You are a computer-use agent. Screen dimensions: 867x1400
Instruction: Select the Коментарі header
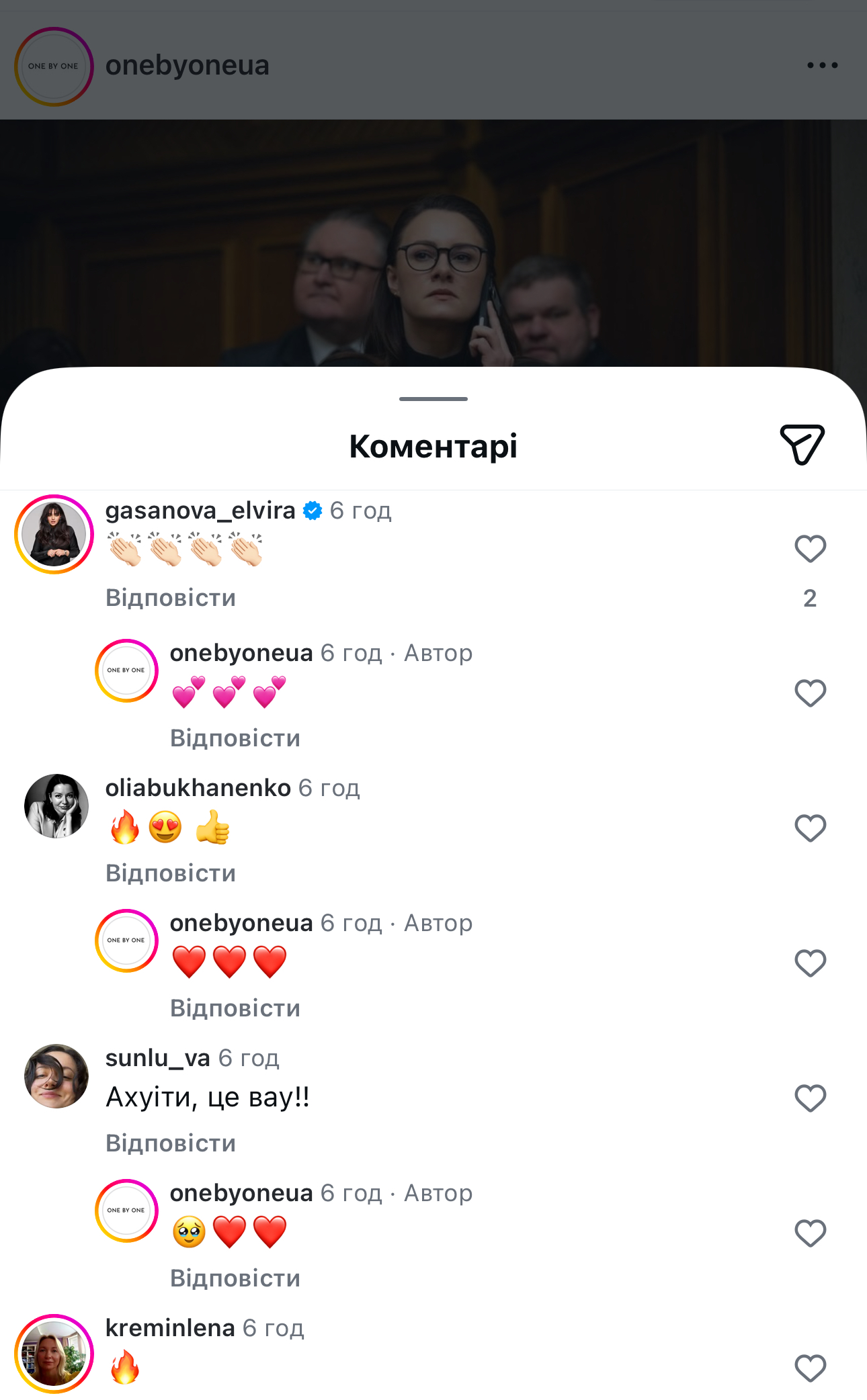[x=433, y=445]
